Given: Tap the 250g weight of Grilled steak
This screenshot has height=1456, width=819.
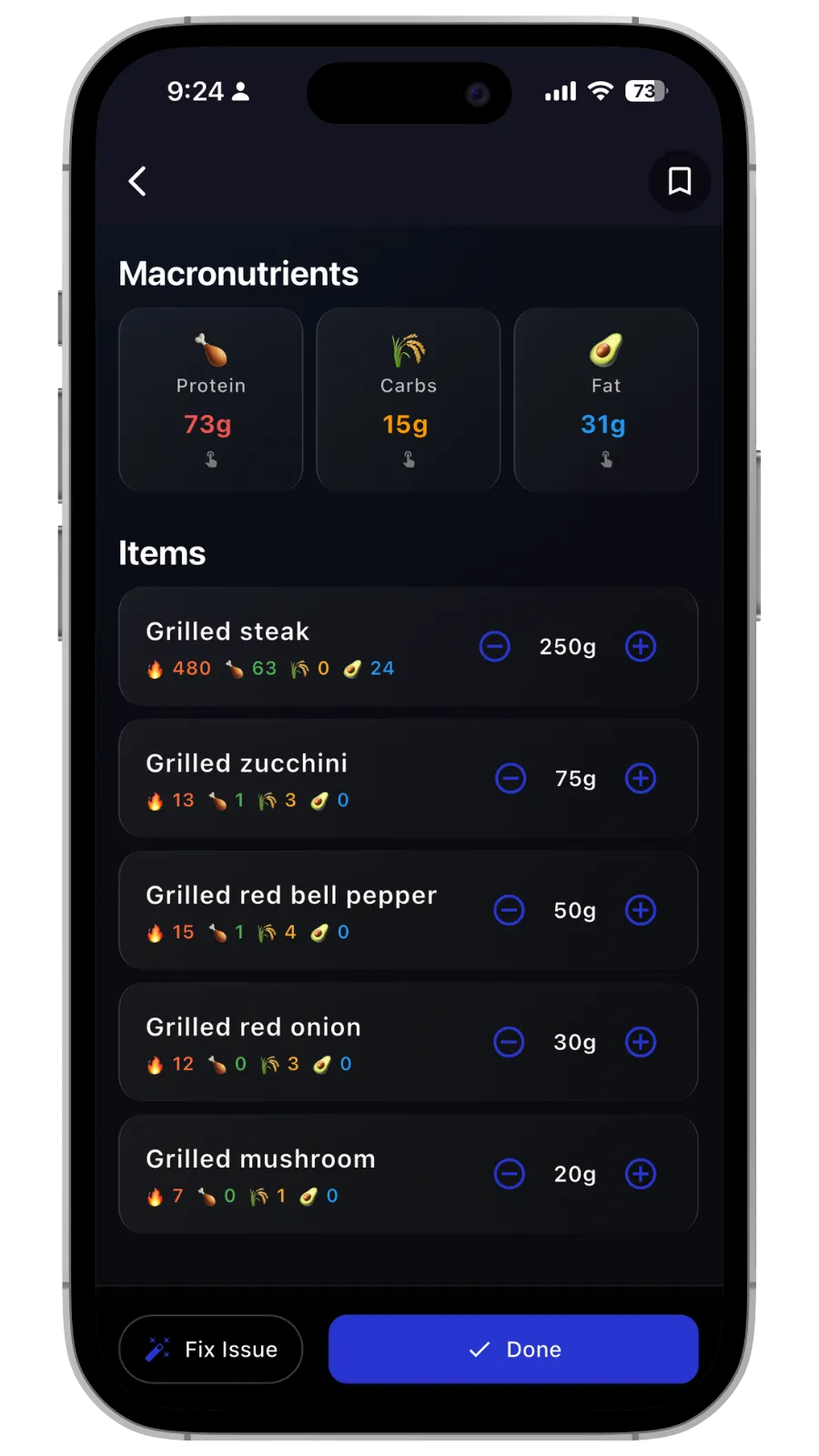Looking at the screenshot, I should (x=567, y=646).
